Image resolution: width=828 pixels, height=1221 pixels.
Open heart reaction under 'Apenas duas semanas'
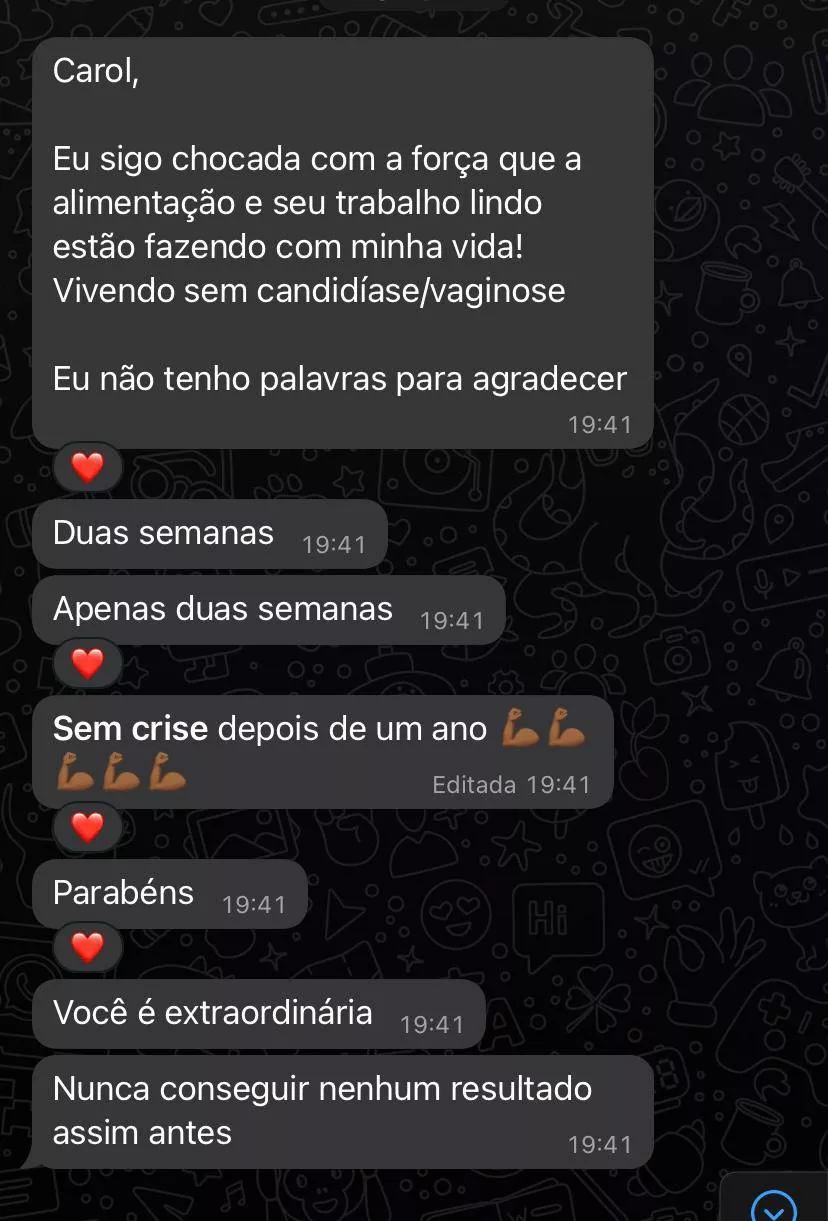(x=88, y=662)
